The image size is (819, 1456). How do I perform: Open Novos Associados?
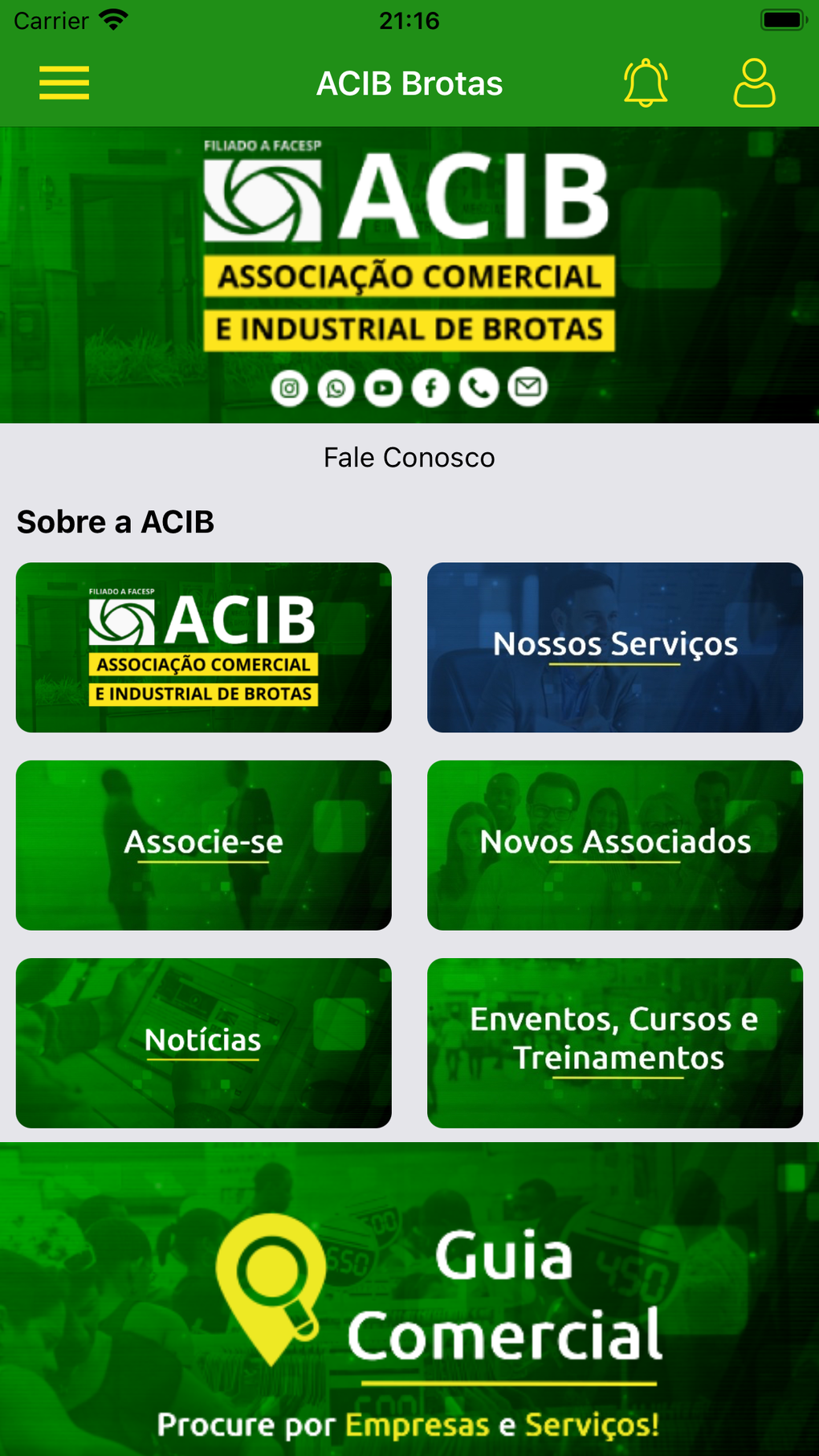coord(615,845)
